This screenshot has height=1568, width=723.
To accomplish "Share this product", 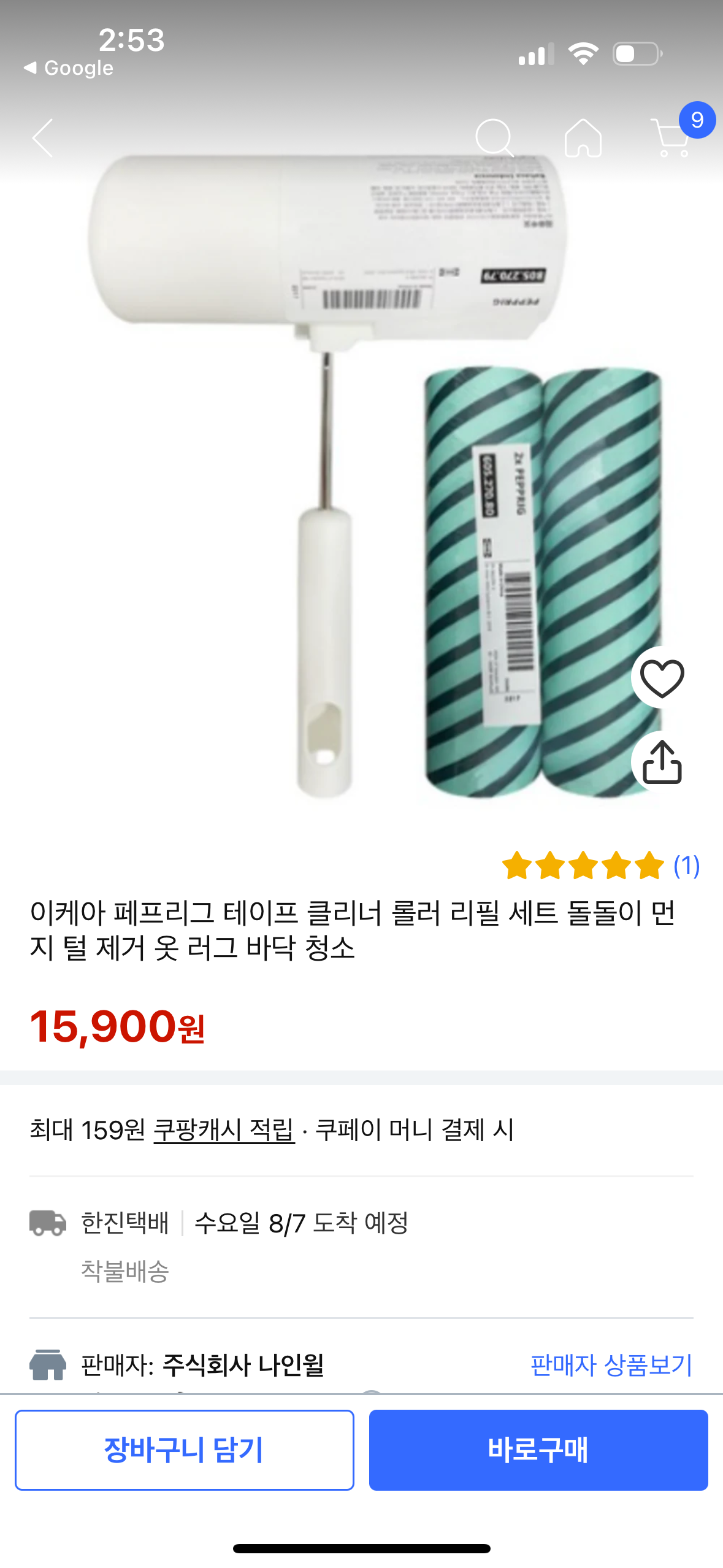I will (x=662, y=763).
